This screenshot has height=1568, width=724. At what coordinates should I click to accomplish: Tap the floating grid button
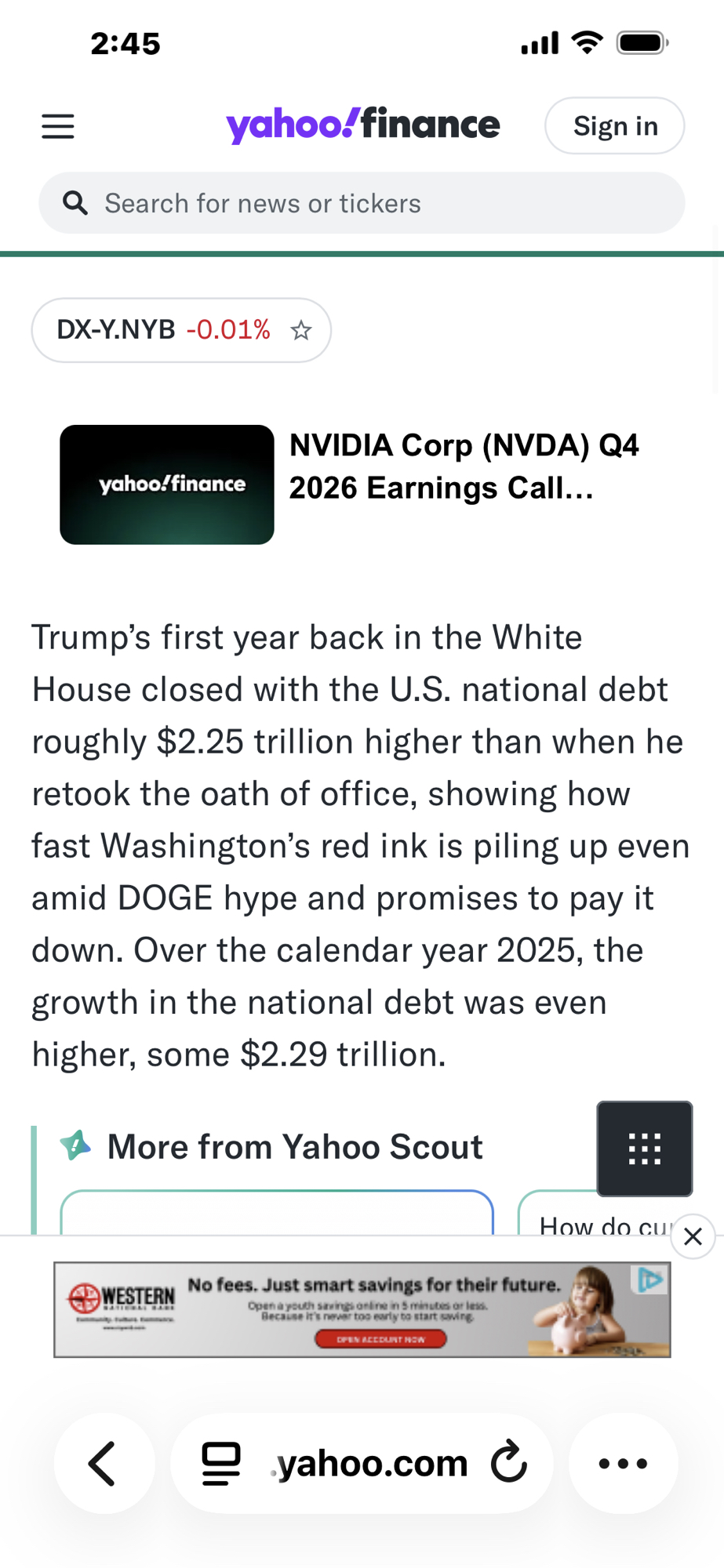644,1149
